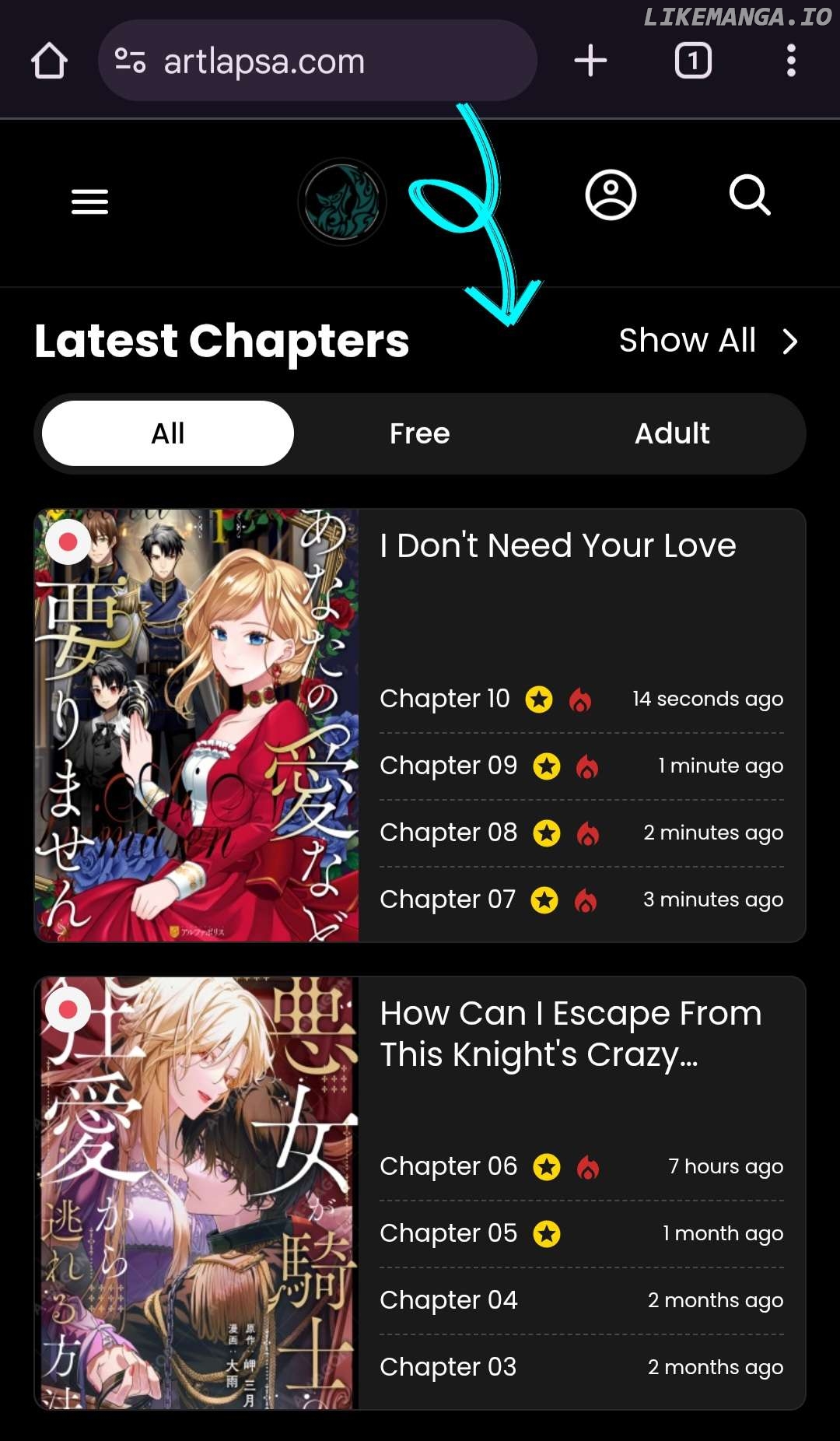Viewport: 840px width, 1441px height.
Task: Open the browser overflow menu
Action: 791,61
